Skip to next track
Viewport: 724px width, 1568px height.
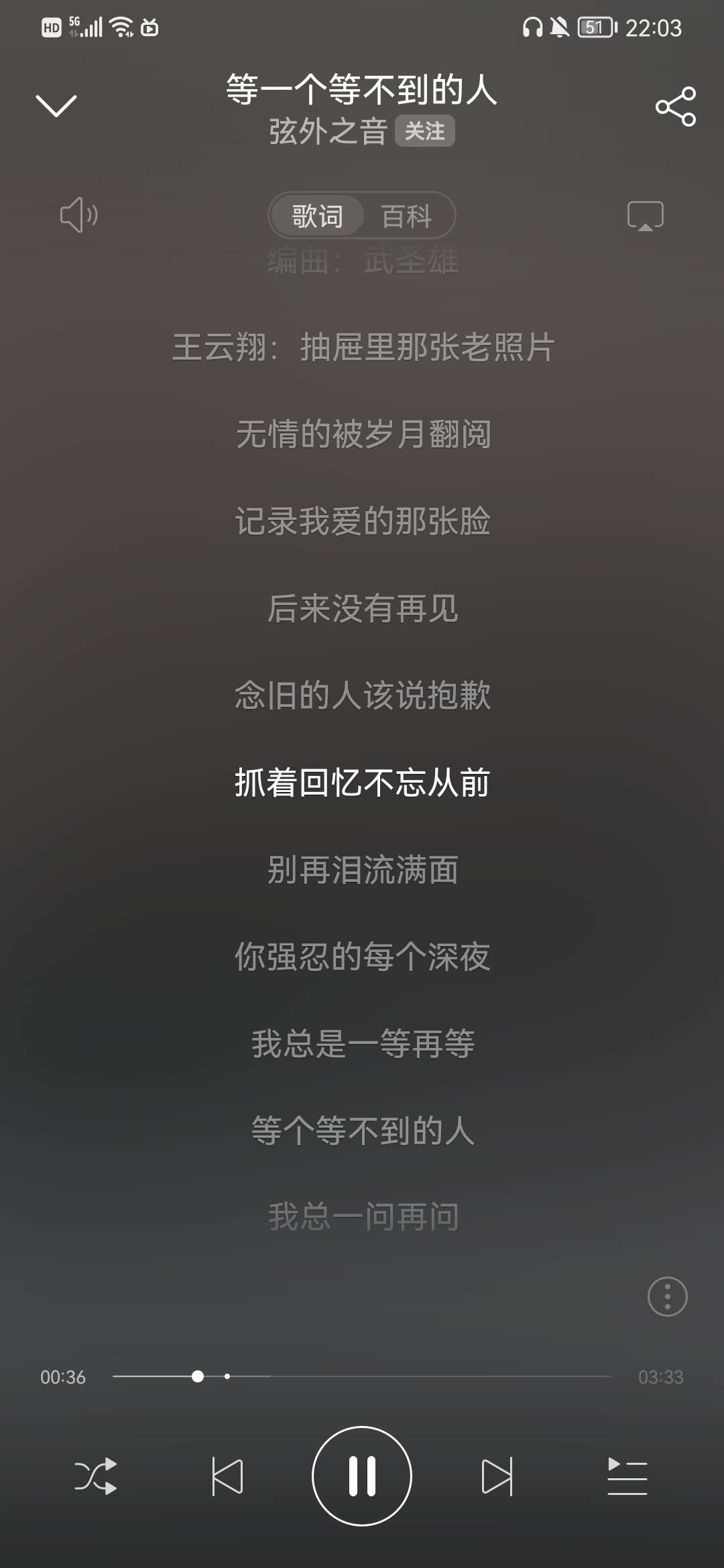(x=497, y=1476)
